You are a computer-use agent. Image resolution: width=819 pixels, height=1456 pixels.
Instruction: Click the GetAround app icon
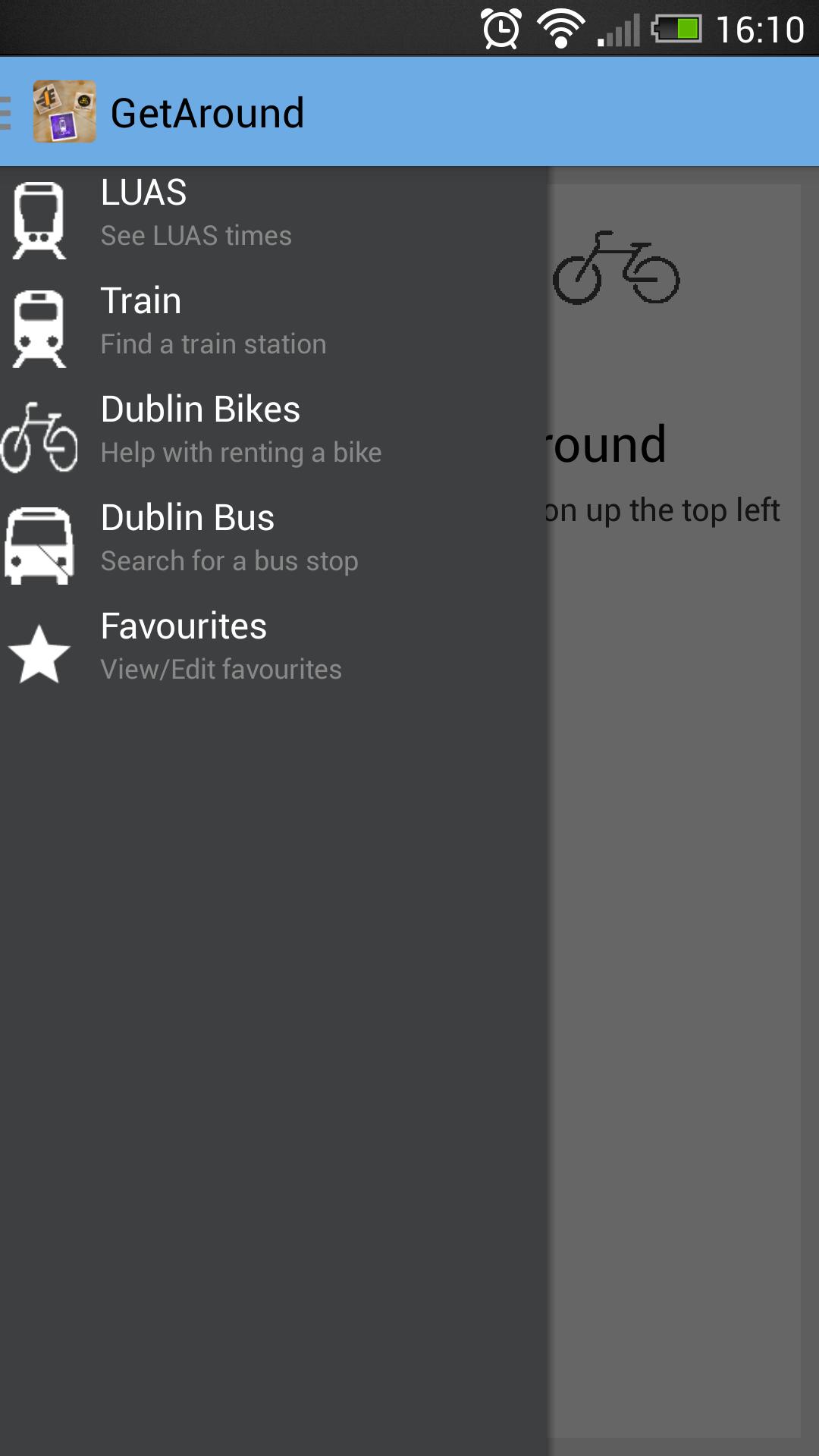[x=64, y=114]
